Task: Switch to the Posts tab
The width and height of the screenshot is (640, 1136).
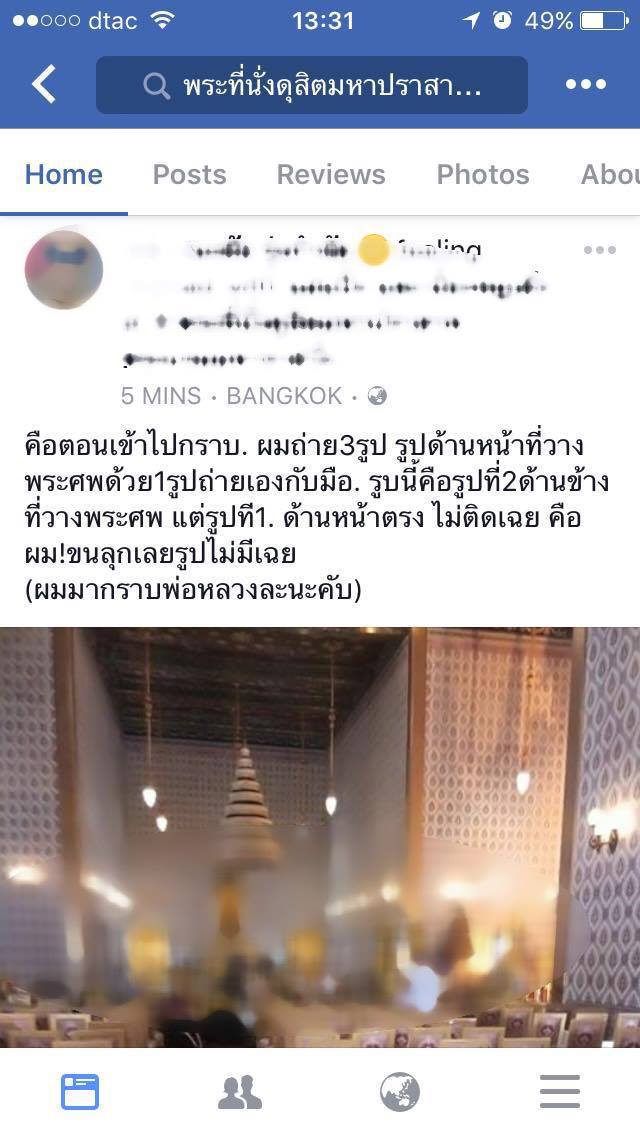Action: click(x=189, y=175)
